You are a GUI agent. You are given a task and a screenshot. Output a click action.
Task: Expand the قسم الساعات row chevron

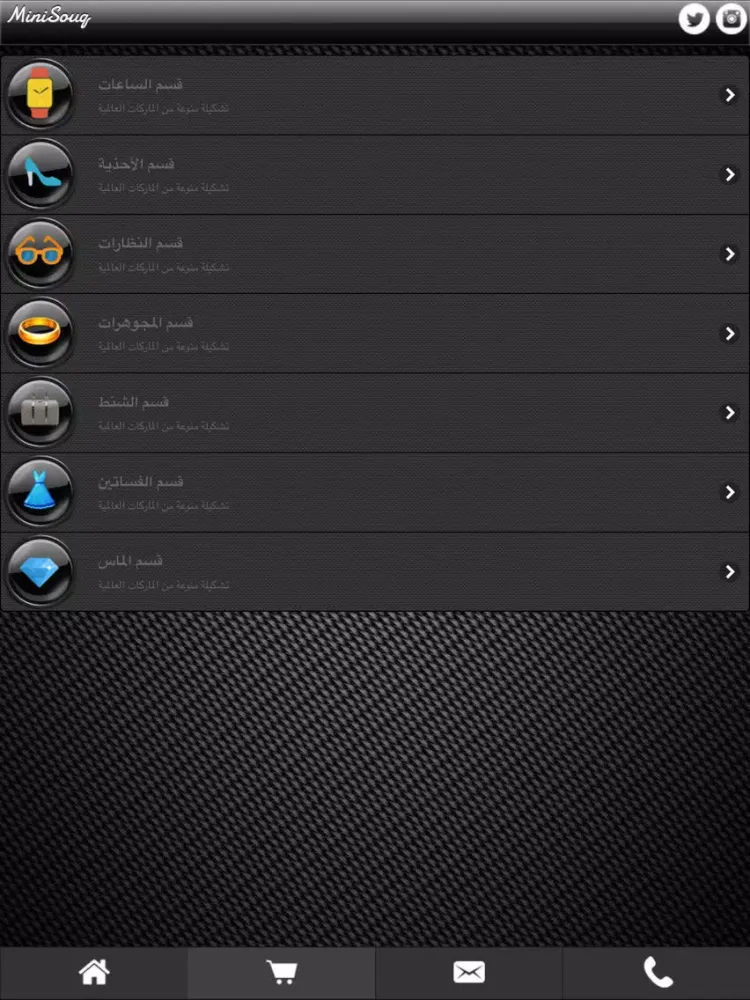pyautogui.click(x=729, y=95)
